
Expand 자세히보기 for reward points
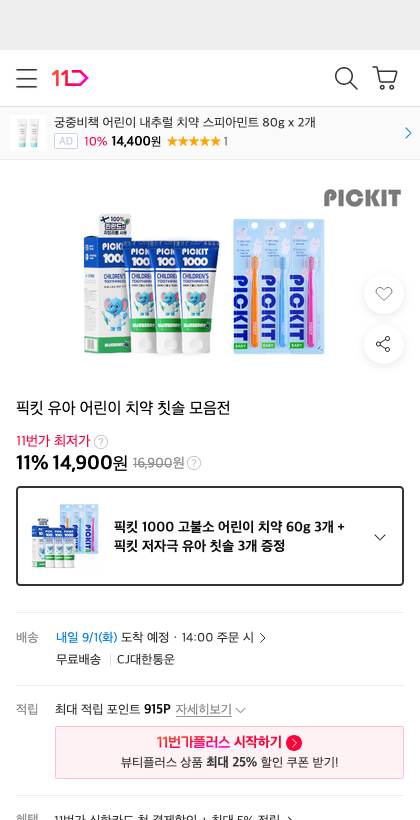tap(210, 710)
